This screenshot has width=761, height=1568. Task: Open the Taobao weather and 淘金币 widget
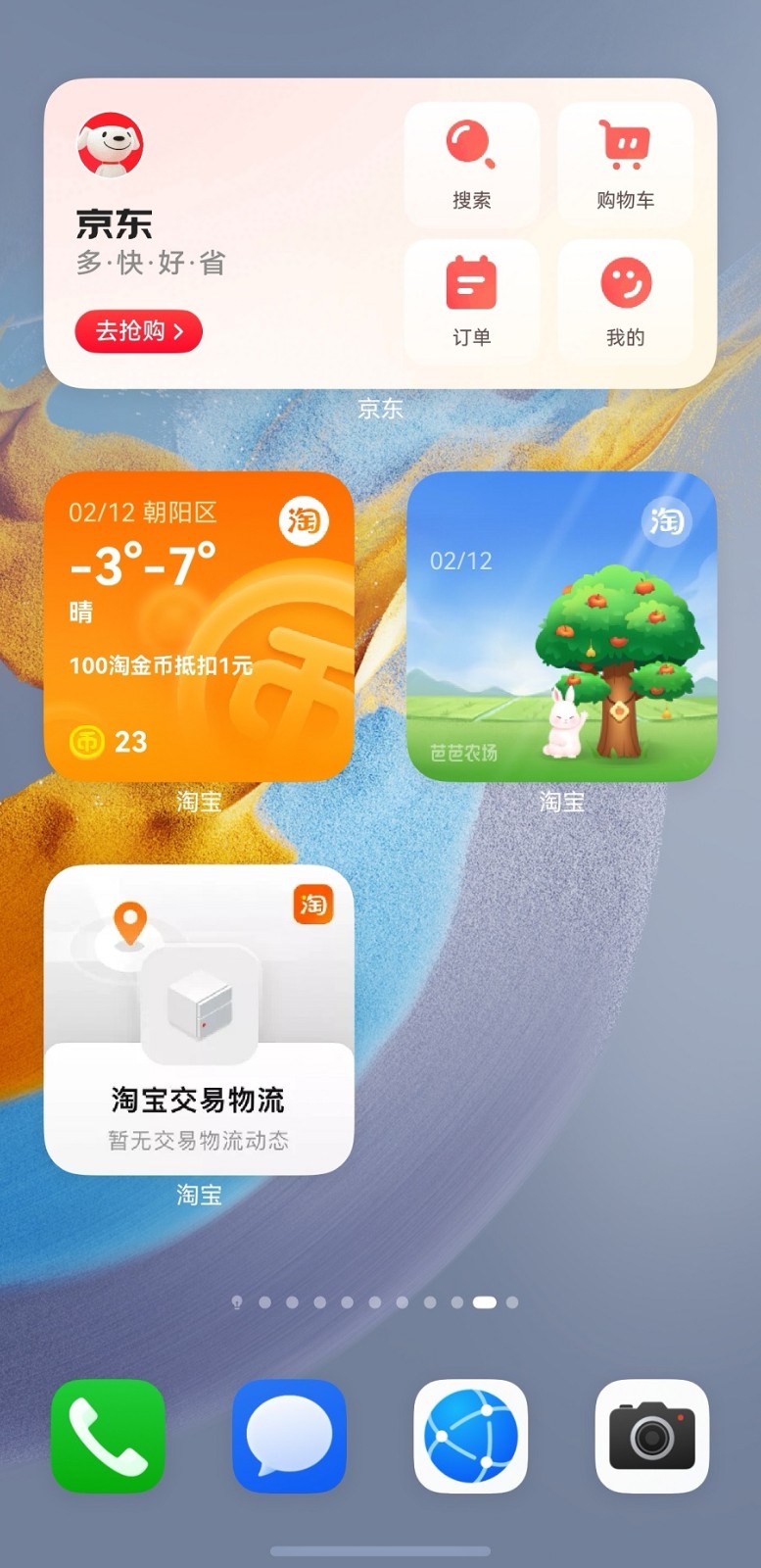coord(199,627)
